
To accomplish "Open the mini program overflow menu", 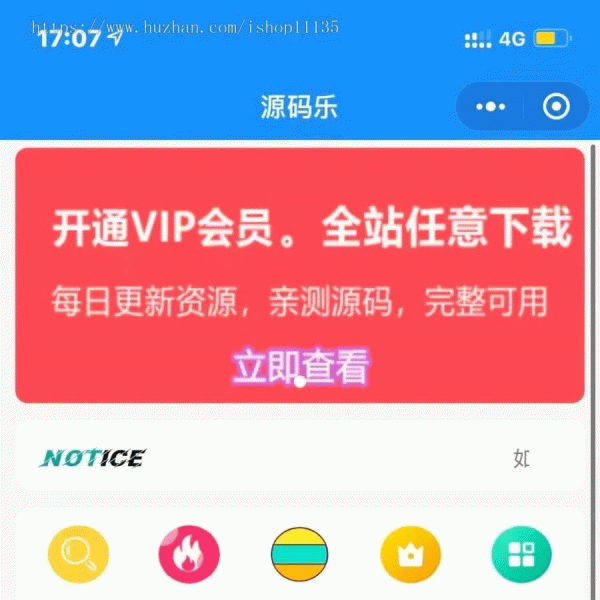I will tap(490, 107).
